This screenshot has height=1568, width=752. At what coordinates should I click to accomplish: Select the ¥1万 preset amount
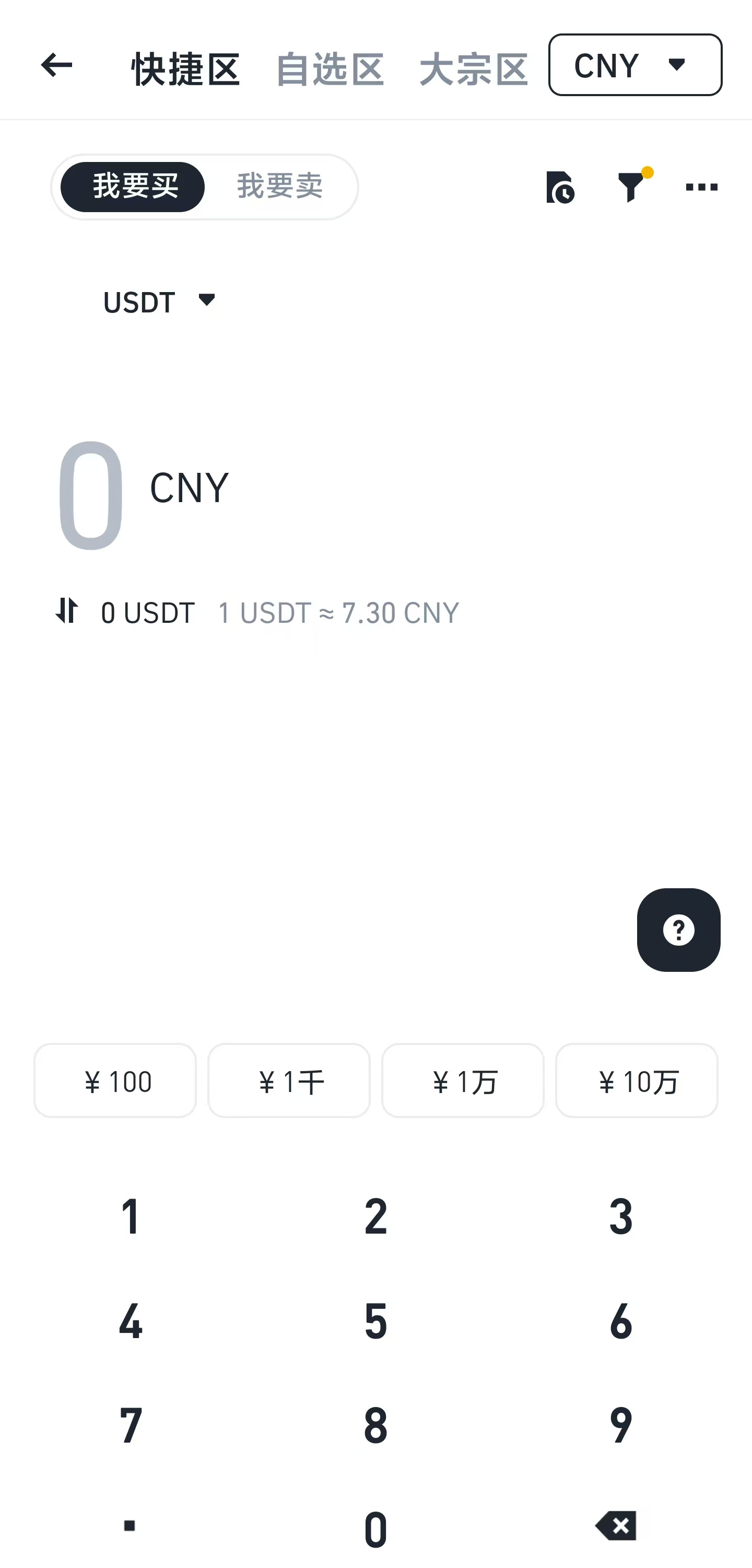pyautogui.click(x=462, y=1081)
